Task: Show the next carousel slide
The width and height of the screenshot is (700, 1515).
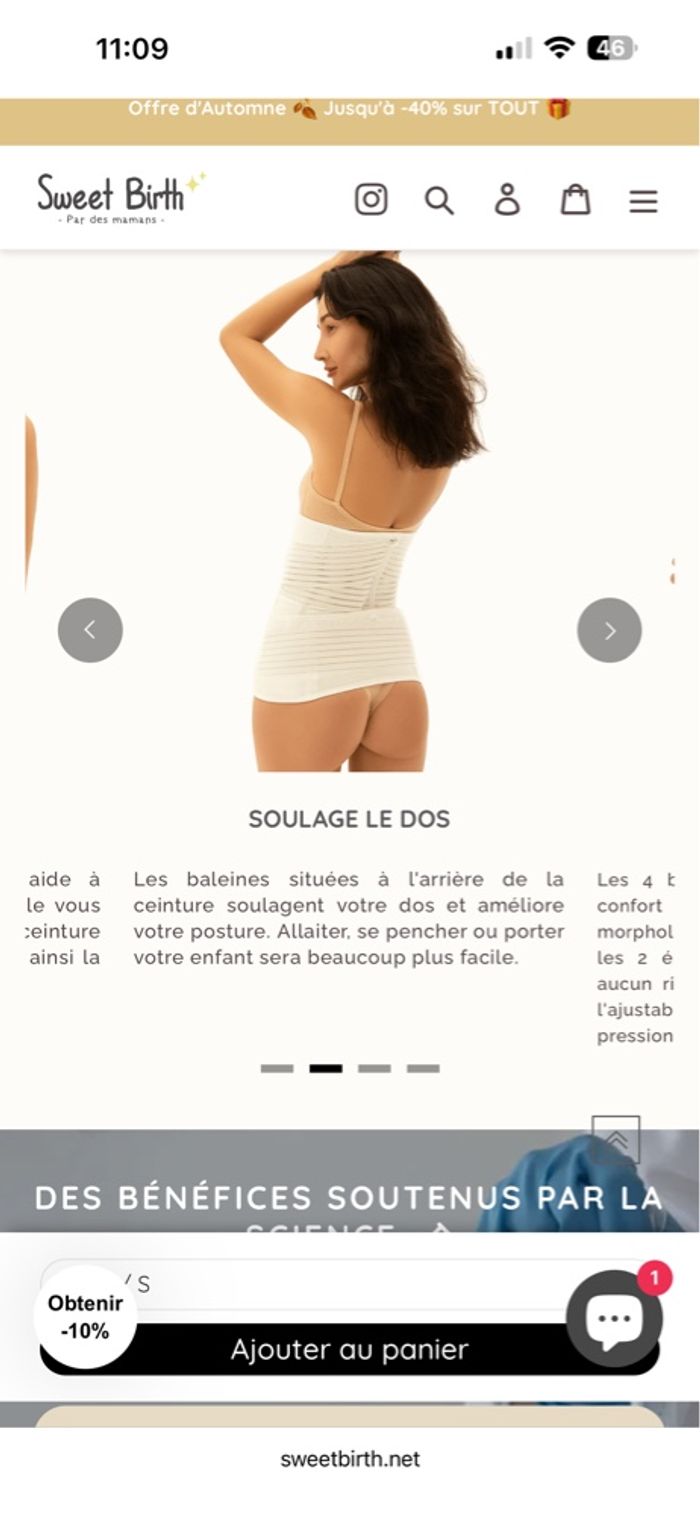Action: point(609,630)
